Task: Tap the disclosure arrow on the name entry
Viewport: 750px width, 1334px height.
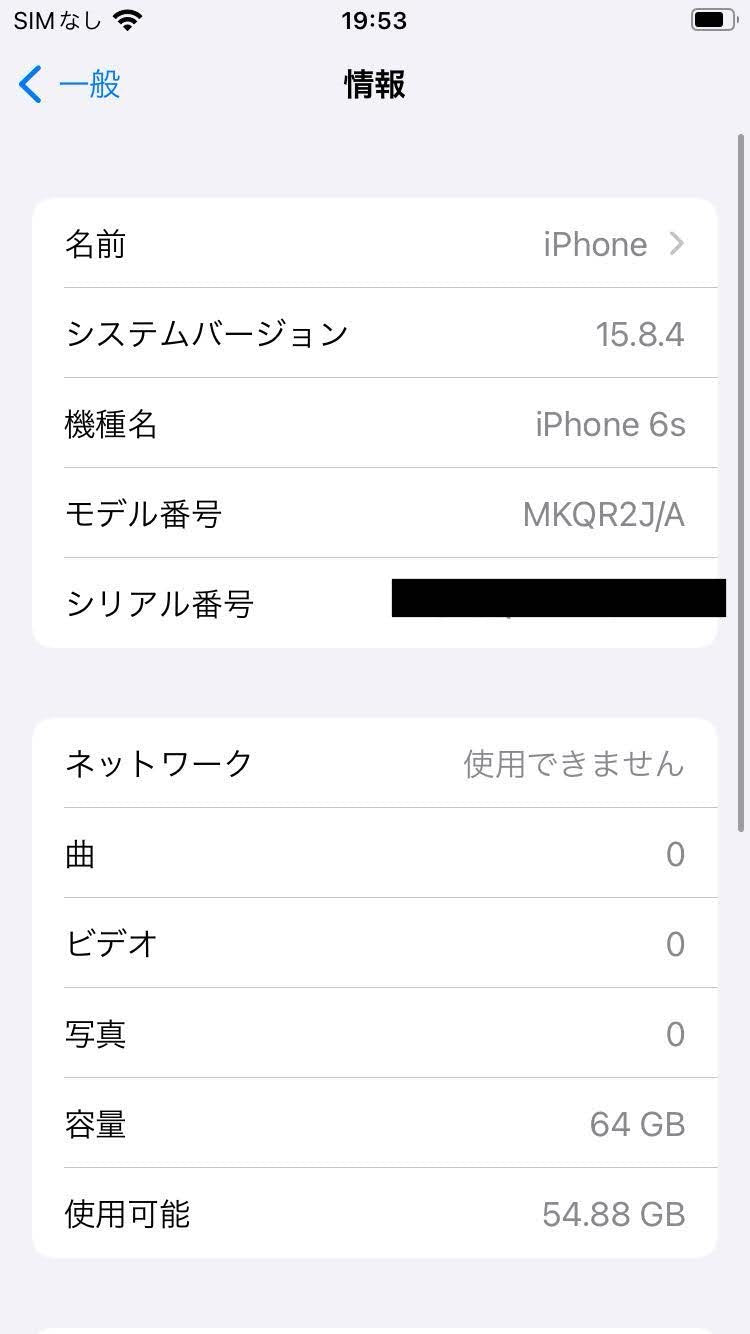Action: click(x=677, y=243)
